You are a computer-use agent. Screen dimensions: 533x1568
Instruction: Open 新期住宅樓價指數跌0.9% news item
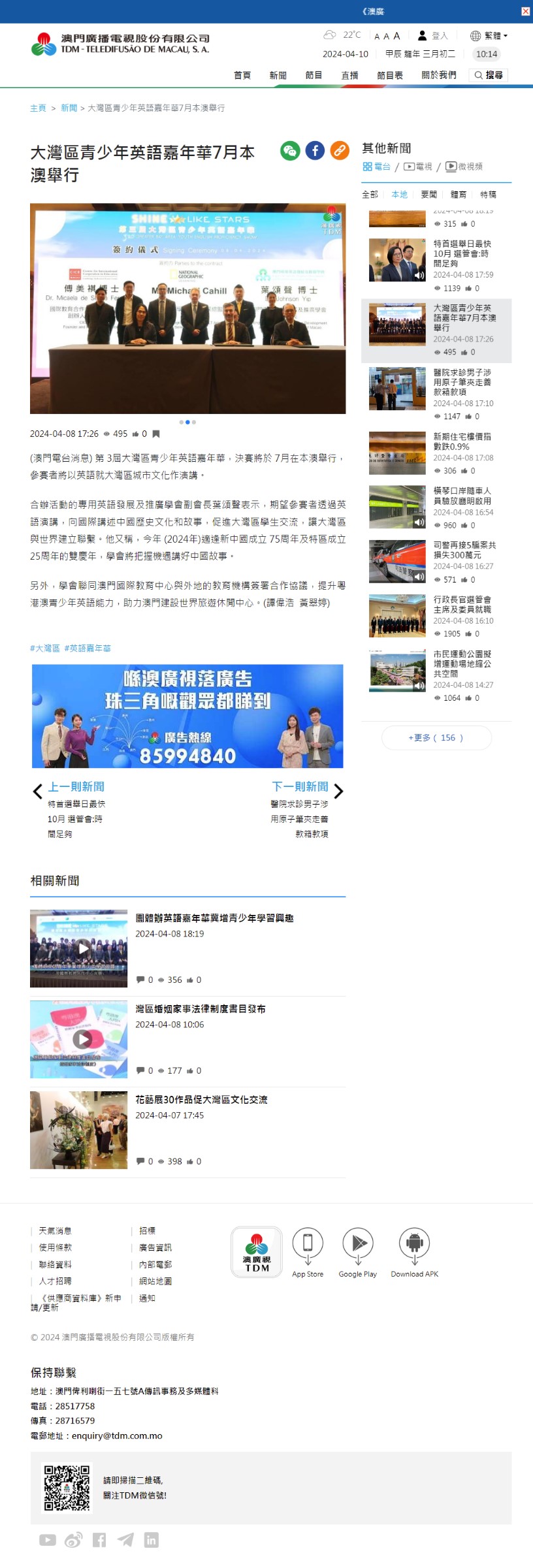click(x=462, y=441)
